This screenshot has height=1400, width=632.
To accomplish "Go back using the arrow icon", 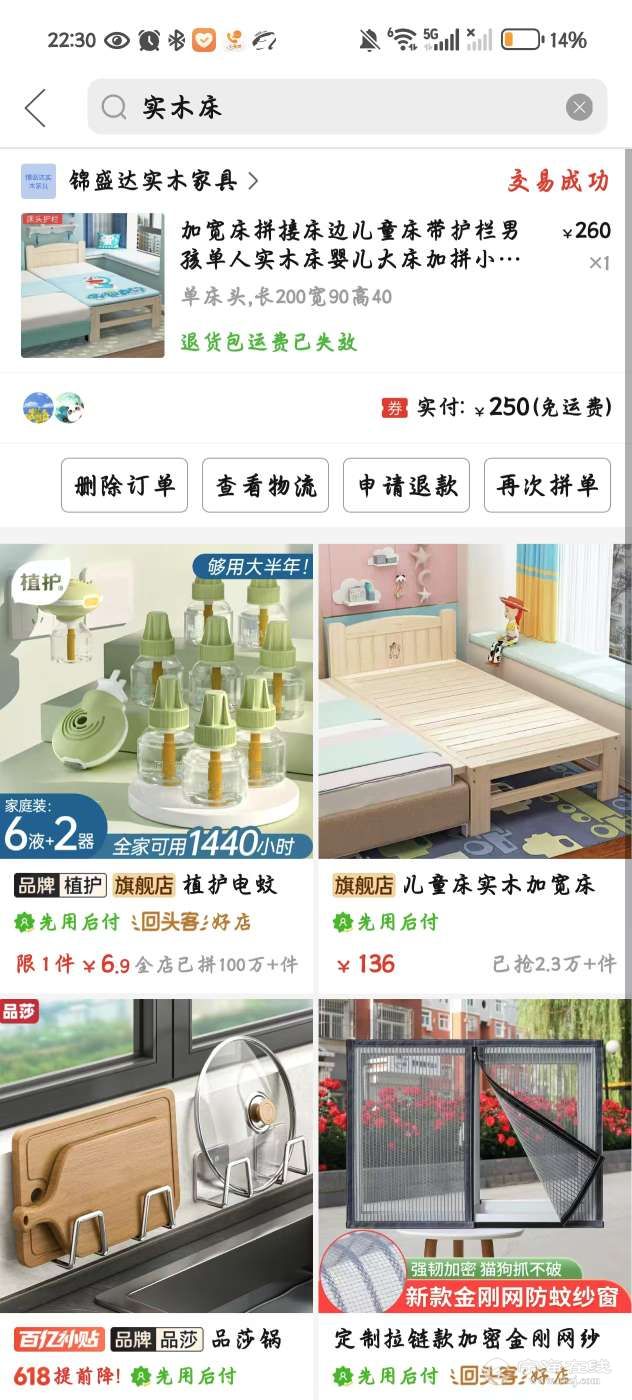I will pos(36,107).
